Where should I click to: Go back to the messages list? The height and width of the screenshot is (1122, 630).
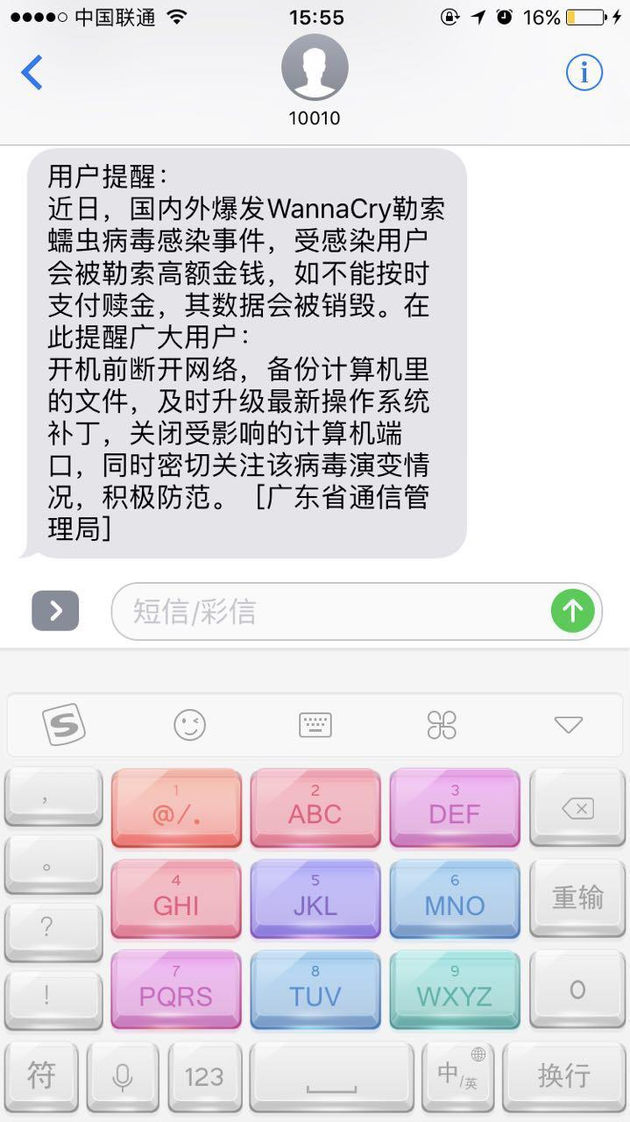pyautogui.click(x=32, y=73)
